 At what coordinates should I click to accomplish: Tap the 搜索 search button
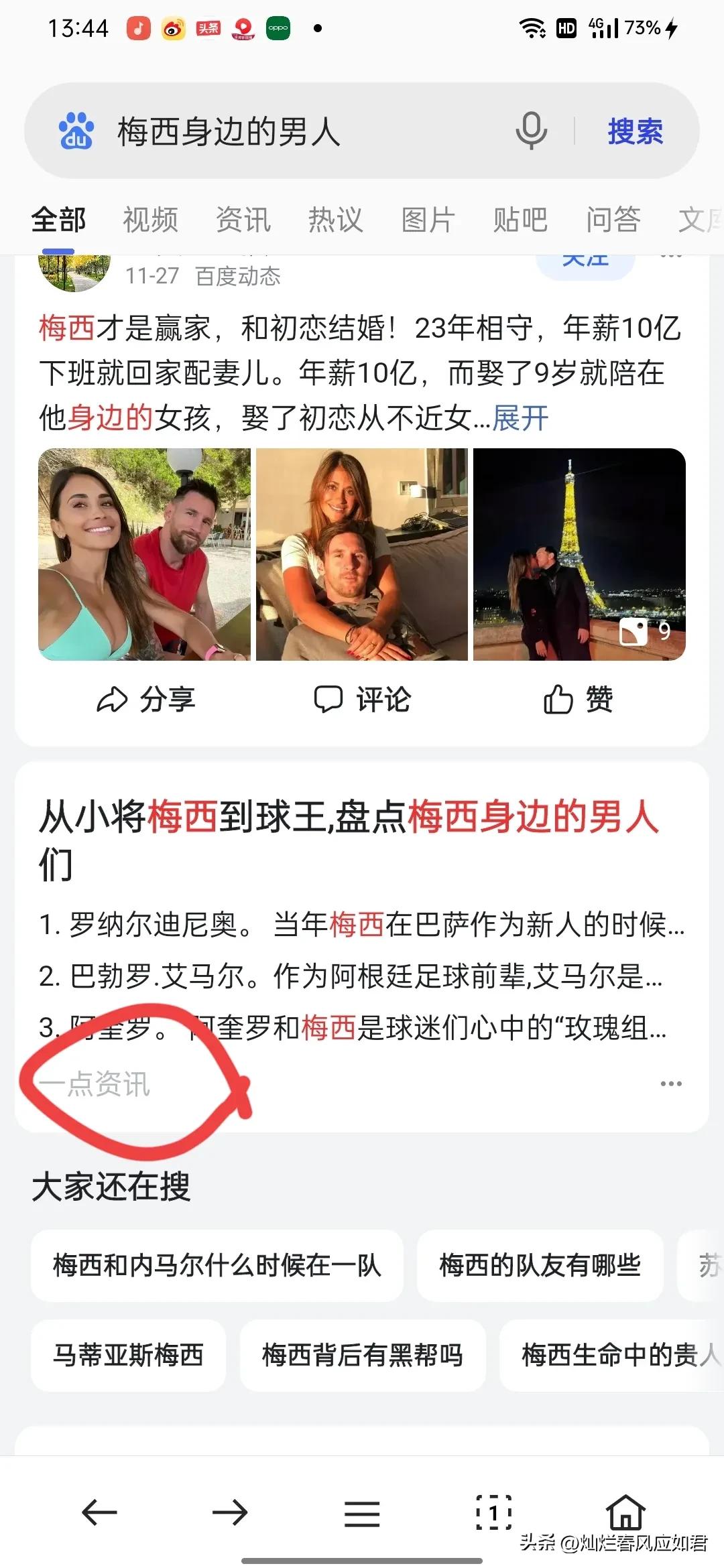coord(634,131)
